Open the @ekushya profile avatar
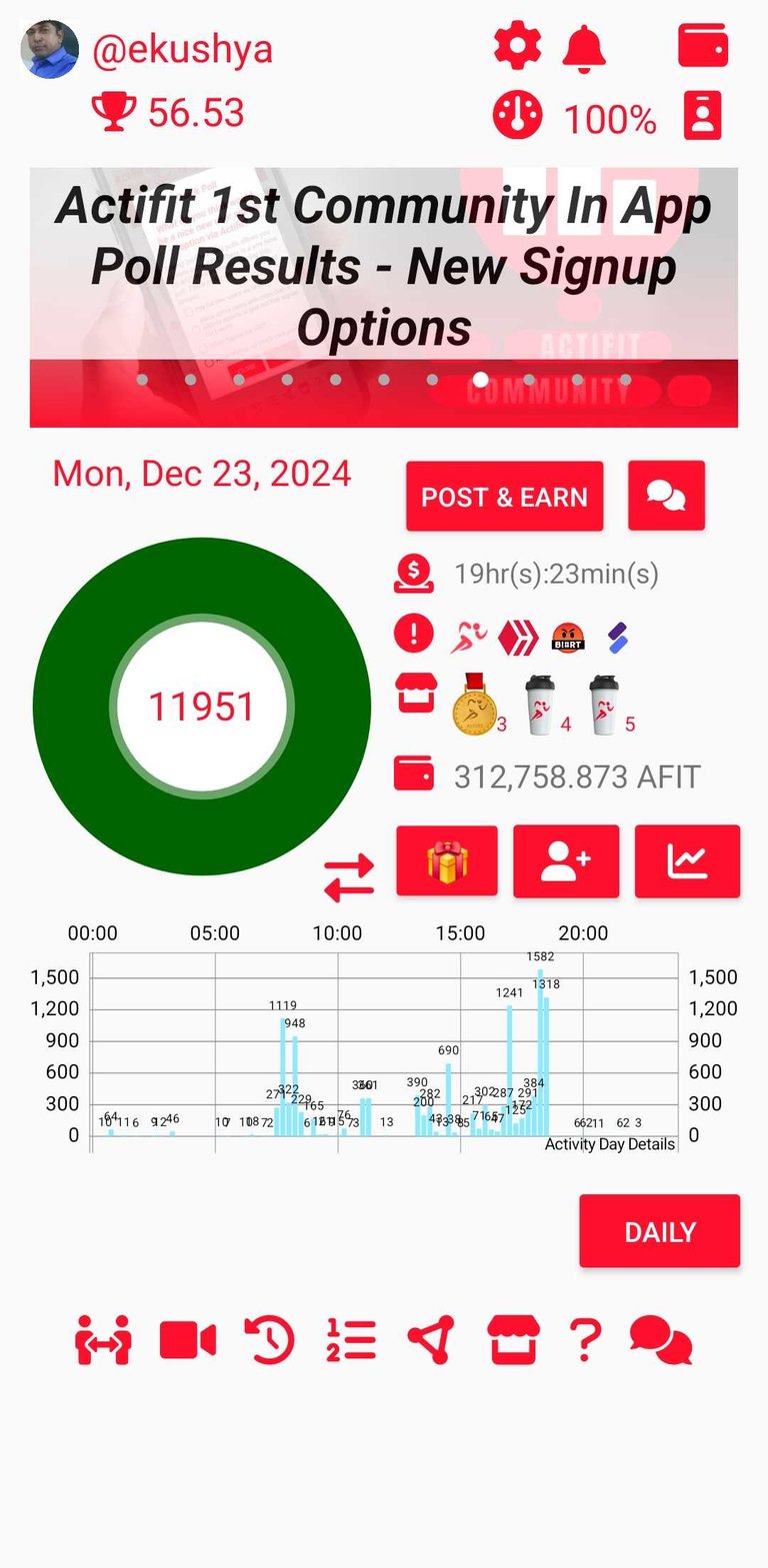Image resolution: width=768 pixels, height=1568 pixels. [49, 49]
